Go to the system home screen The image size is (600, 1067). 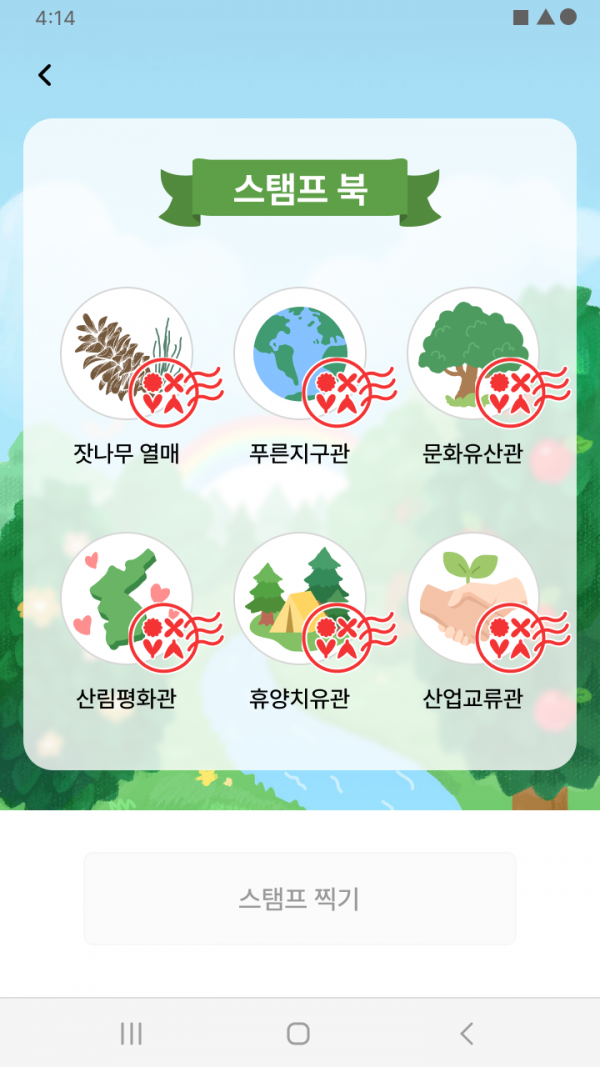pos(298,1033)
